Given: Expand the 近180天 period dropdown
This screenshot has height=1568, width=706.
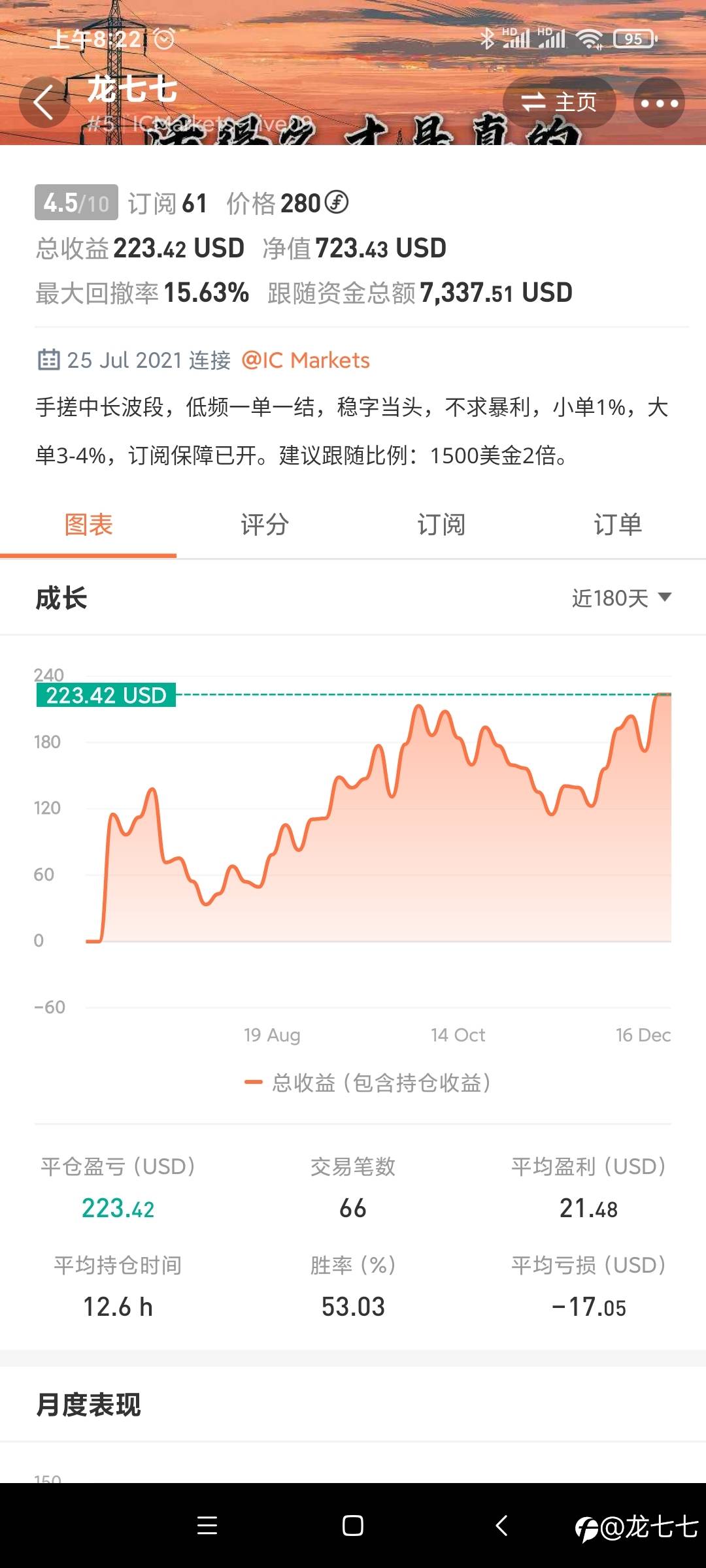Looking at the screenshot, I should pos(622,598).
